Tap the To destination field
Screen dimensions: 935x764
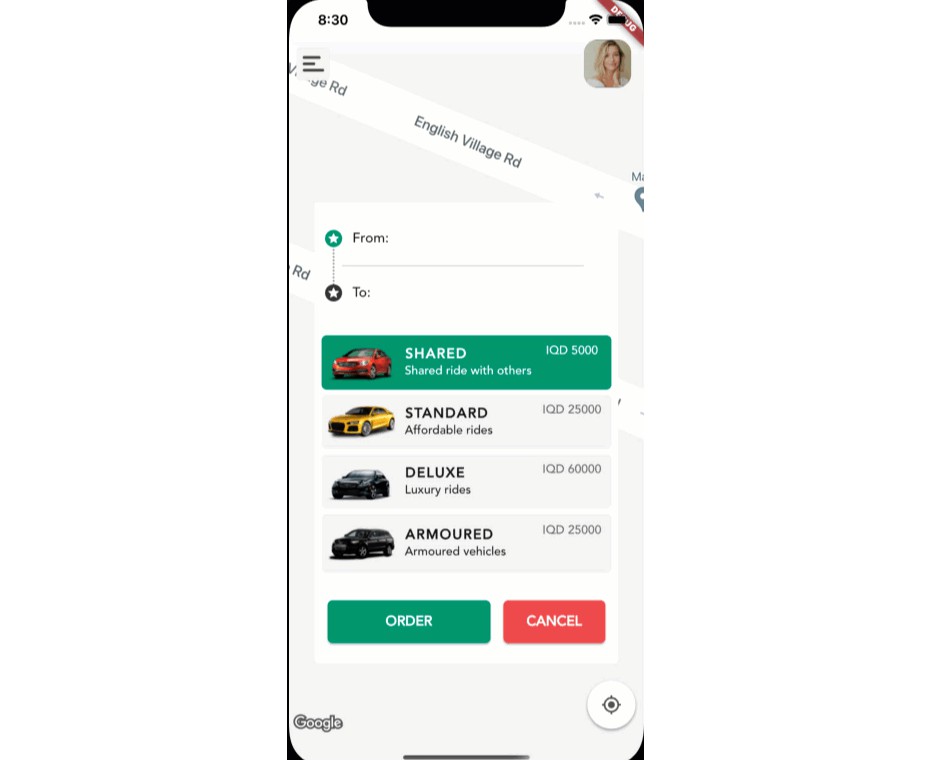[x=465, y=293]
